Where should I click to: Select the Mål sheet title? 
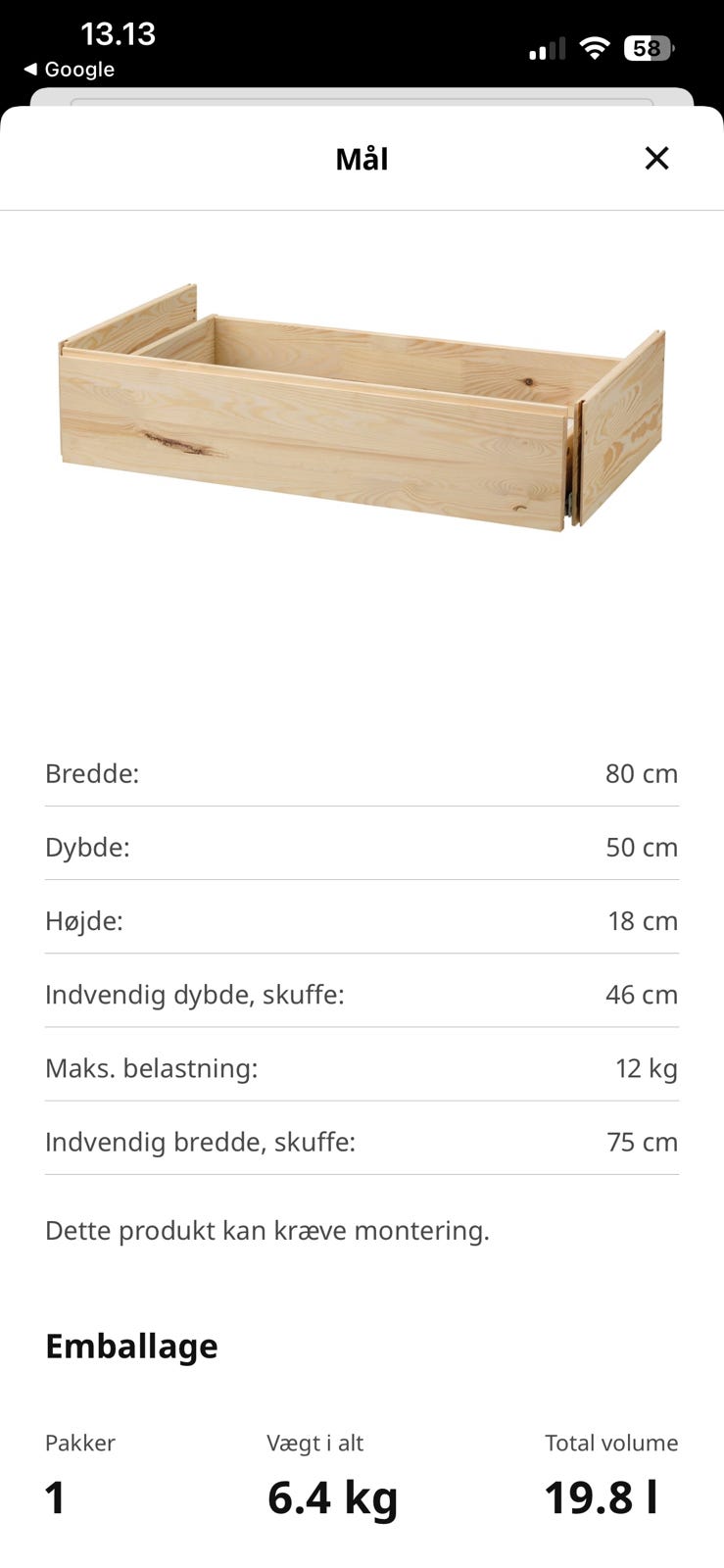(x=362, y=158)
